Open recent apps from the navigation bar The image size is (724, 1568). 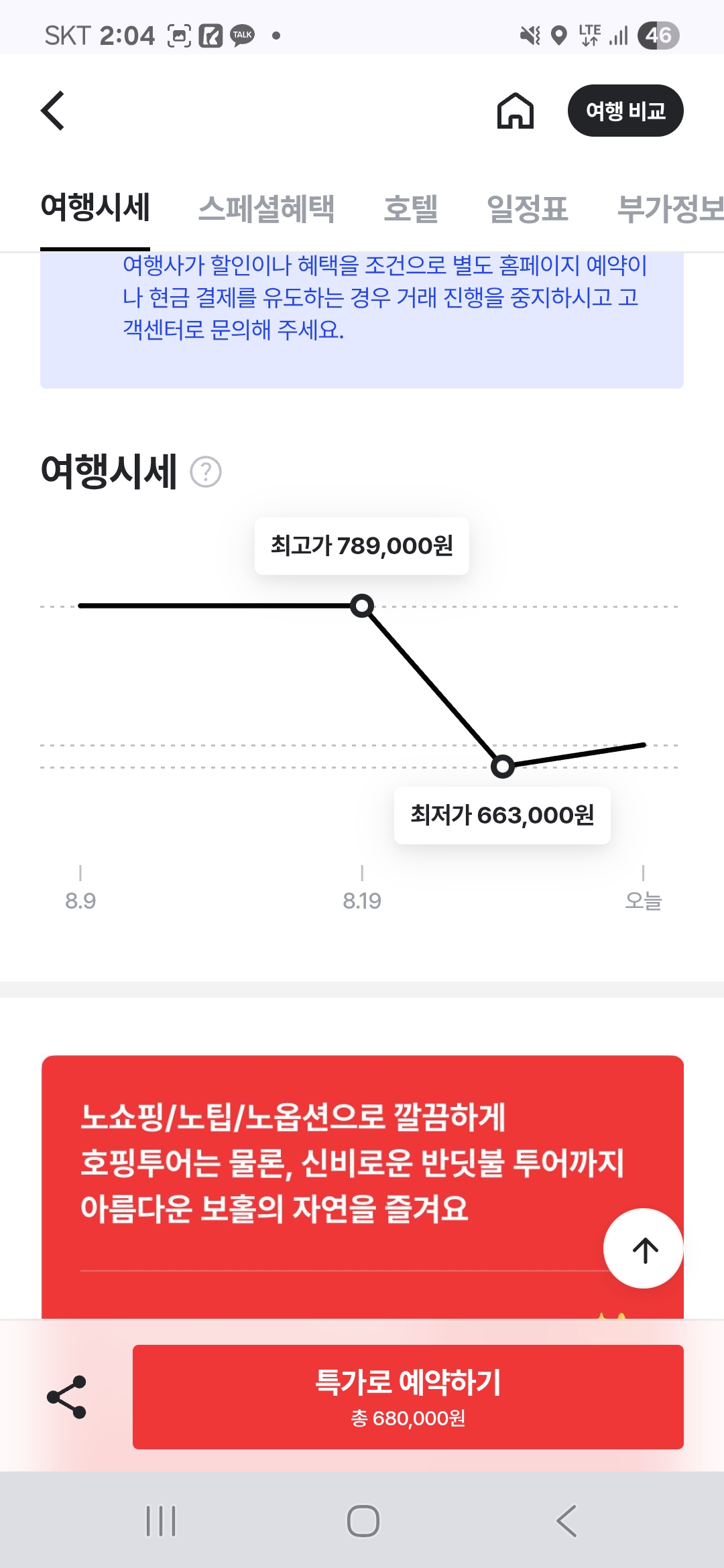161,1520
